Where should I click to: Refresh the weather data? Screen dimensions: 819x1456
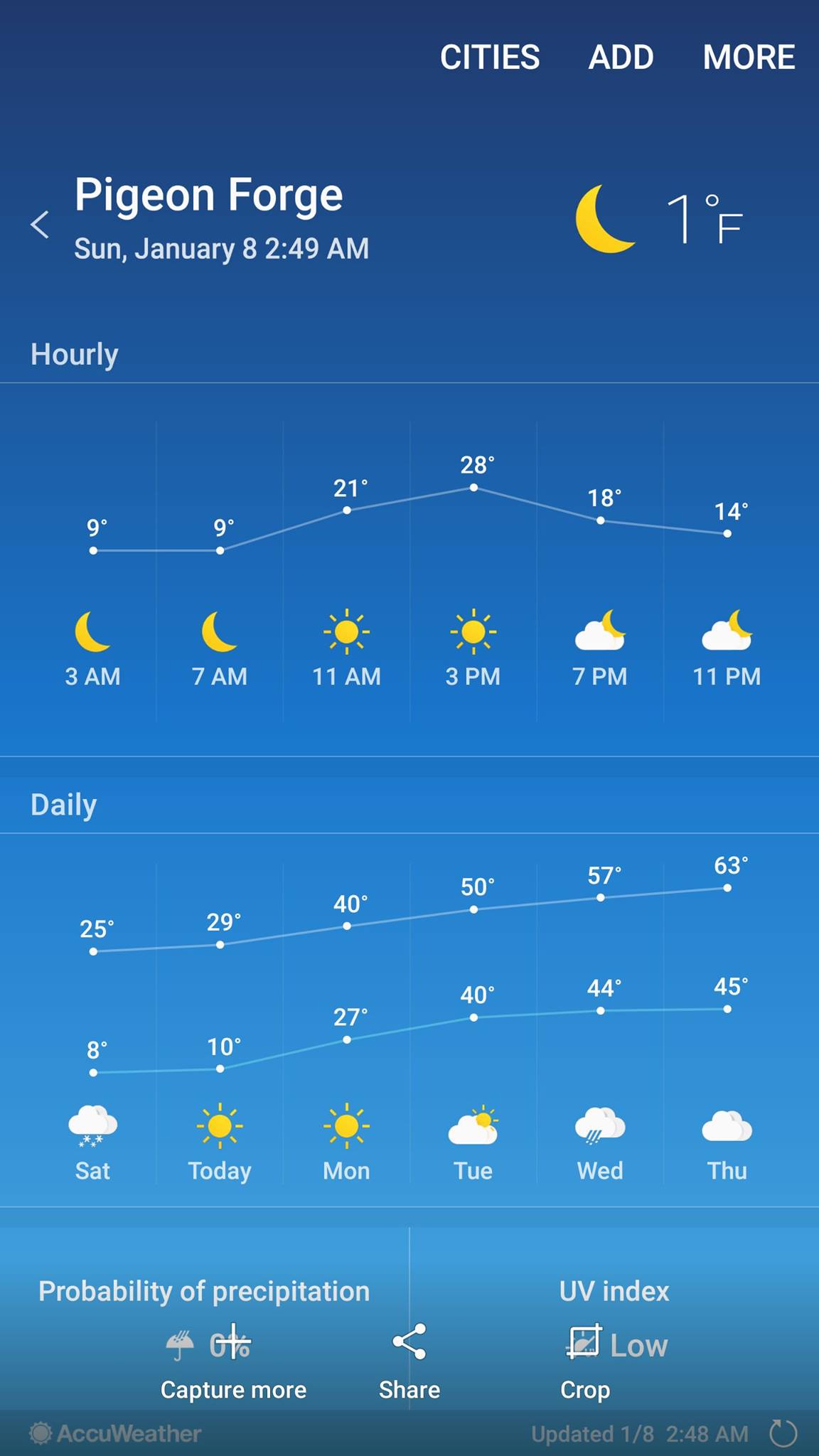[x=783, y=1433]
